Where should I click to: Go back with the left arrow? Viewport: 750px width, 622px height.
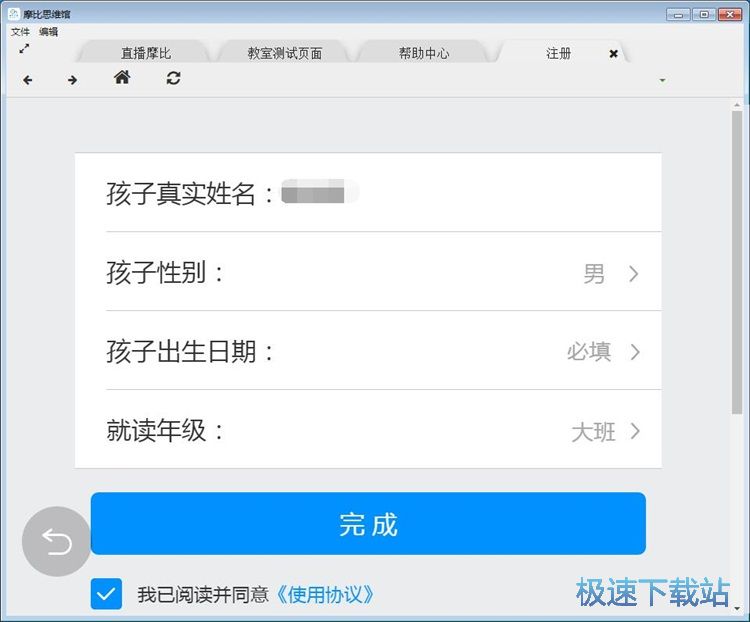tap(27, 80)
